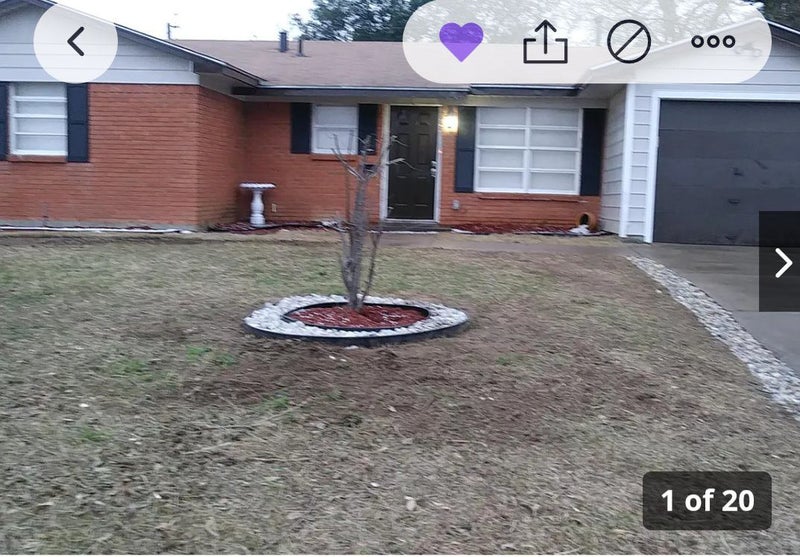
Task: Show the next photo with the arrow
Action: [781, 262]
